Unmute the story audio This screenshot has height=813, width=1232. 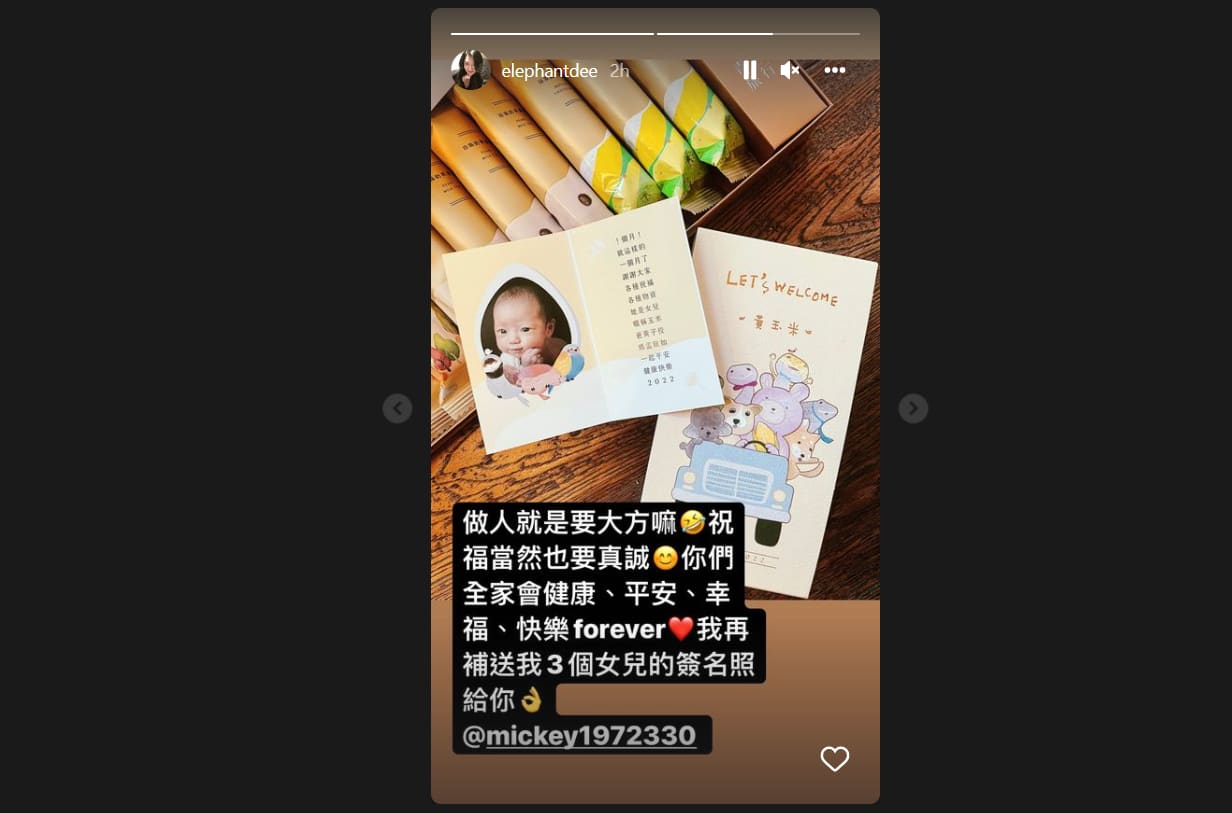[790, 70]
